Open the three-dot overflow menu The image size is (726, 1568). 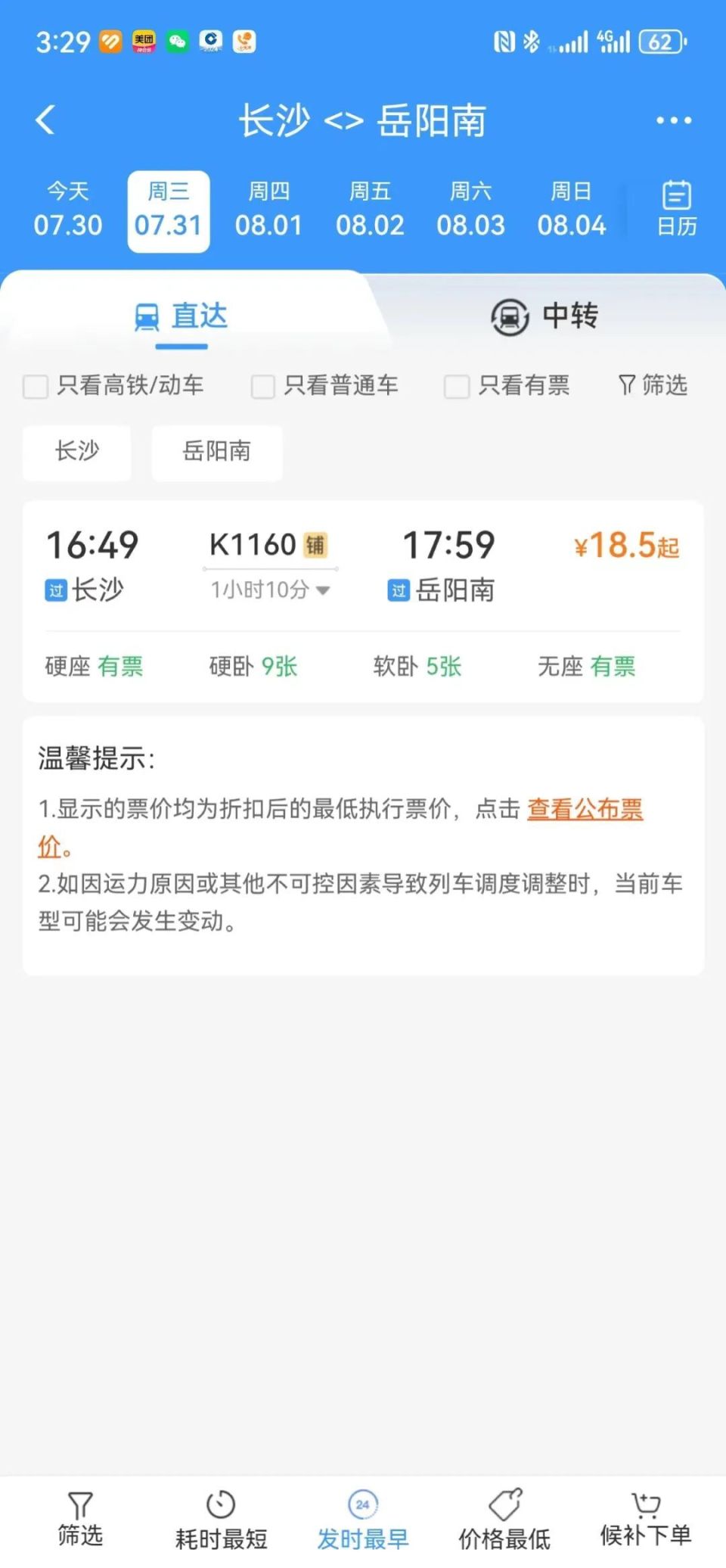point(673,120)
